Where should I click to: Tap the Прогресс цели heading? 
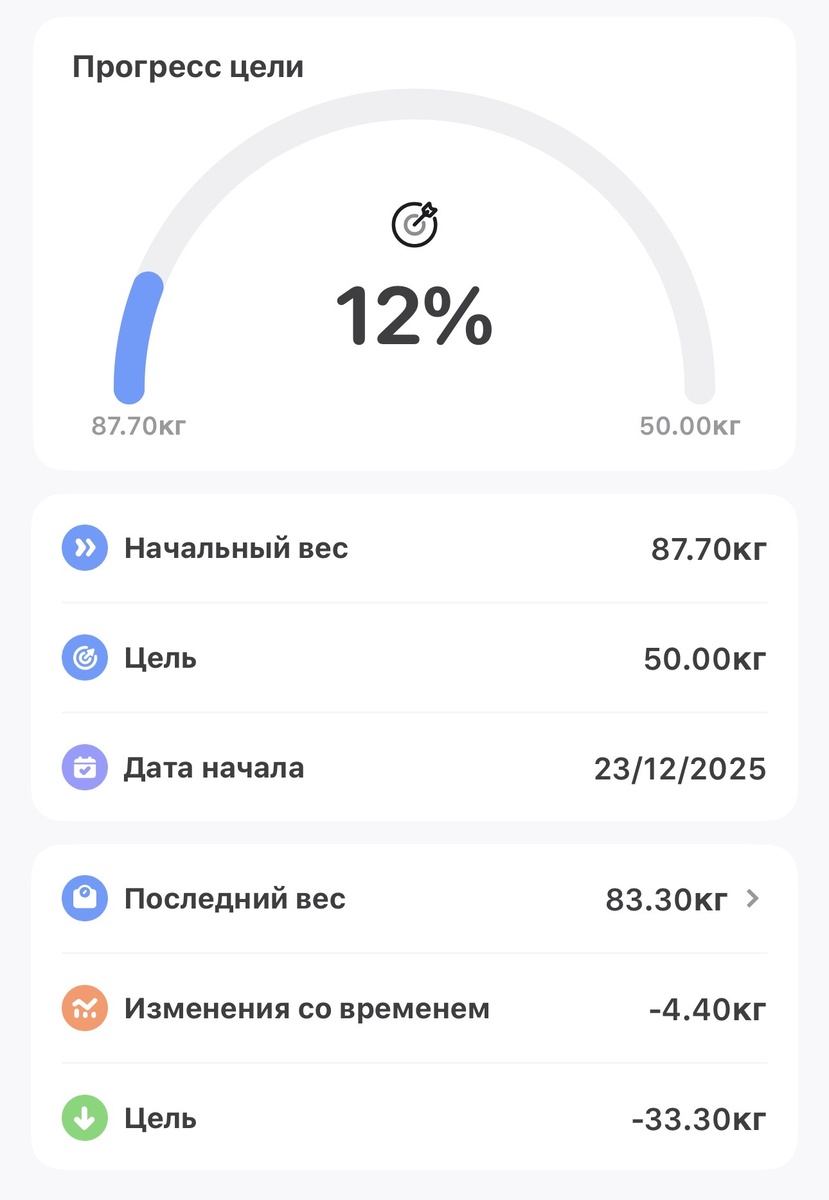click(x=189, y=66)
